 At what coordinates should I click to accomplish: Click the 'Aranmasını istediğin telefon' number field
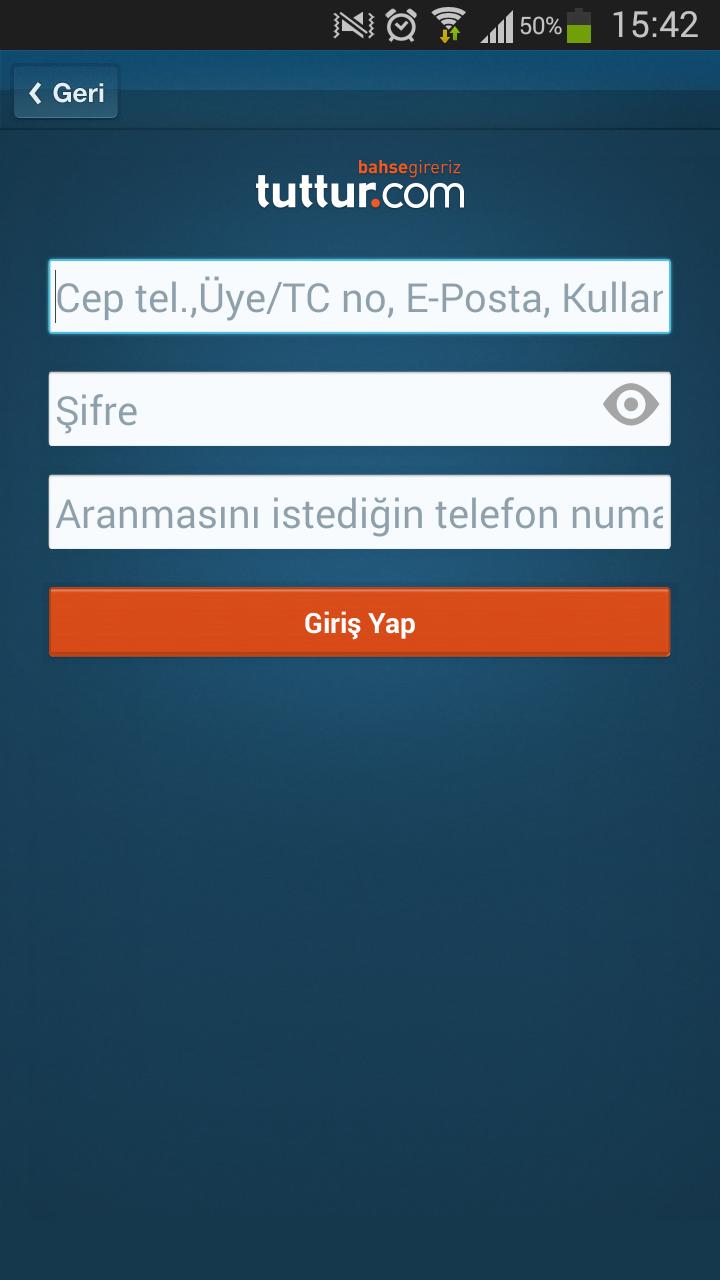tap(360, 514)
